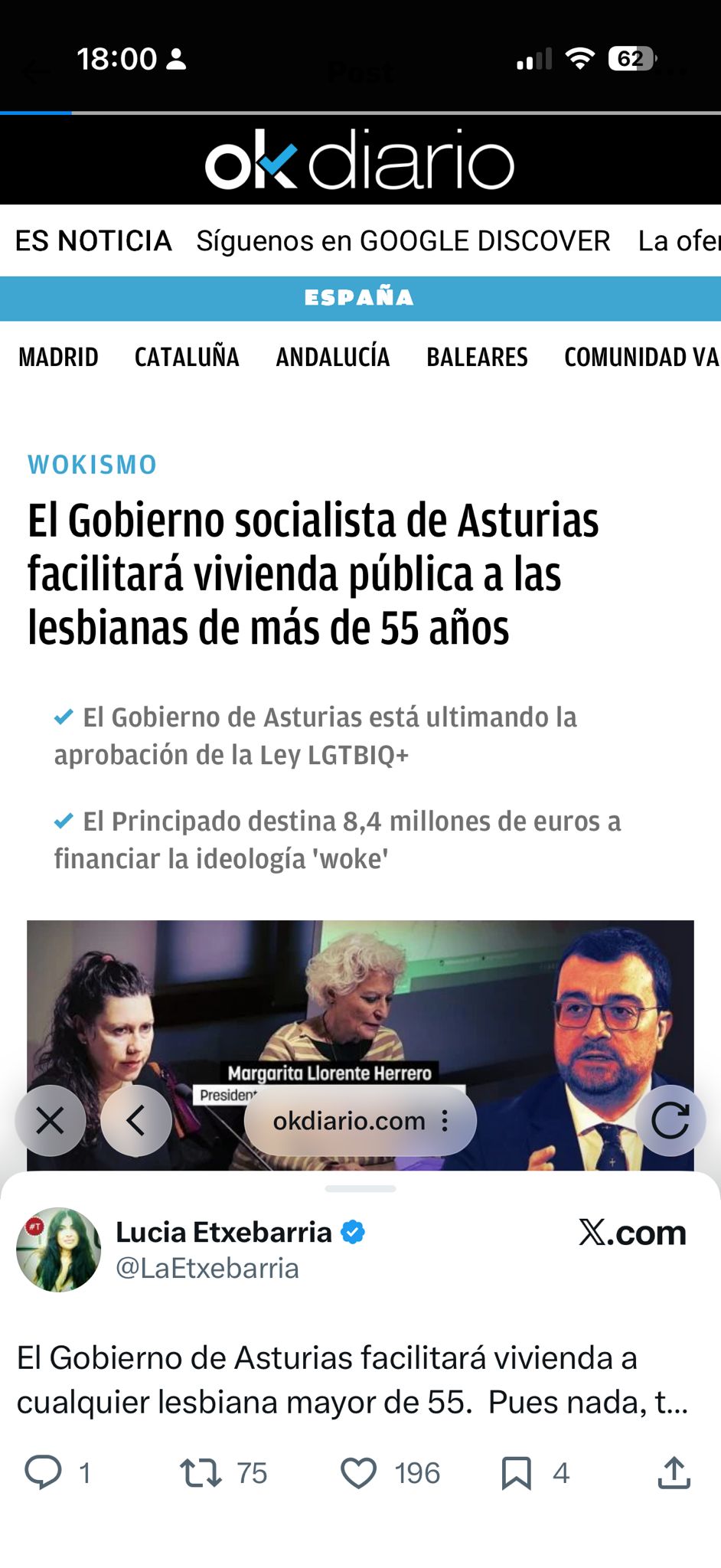721x1568 pixels.
Task: Bookmark Lucia Etxebarria's post
Action: pyautogui.click(x=516, y=1472)
